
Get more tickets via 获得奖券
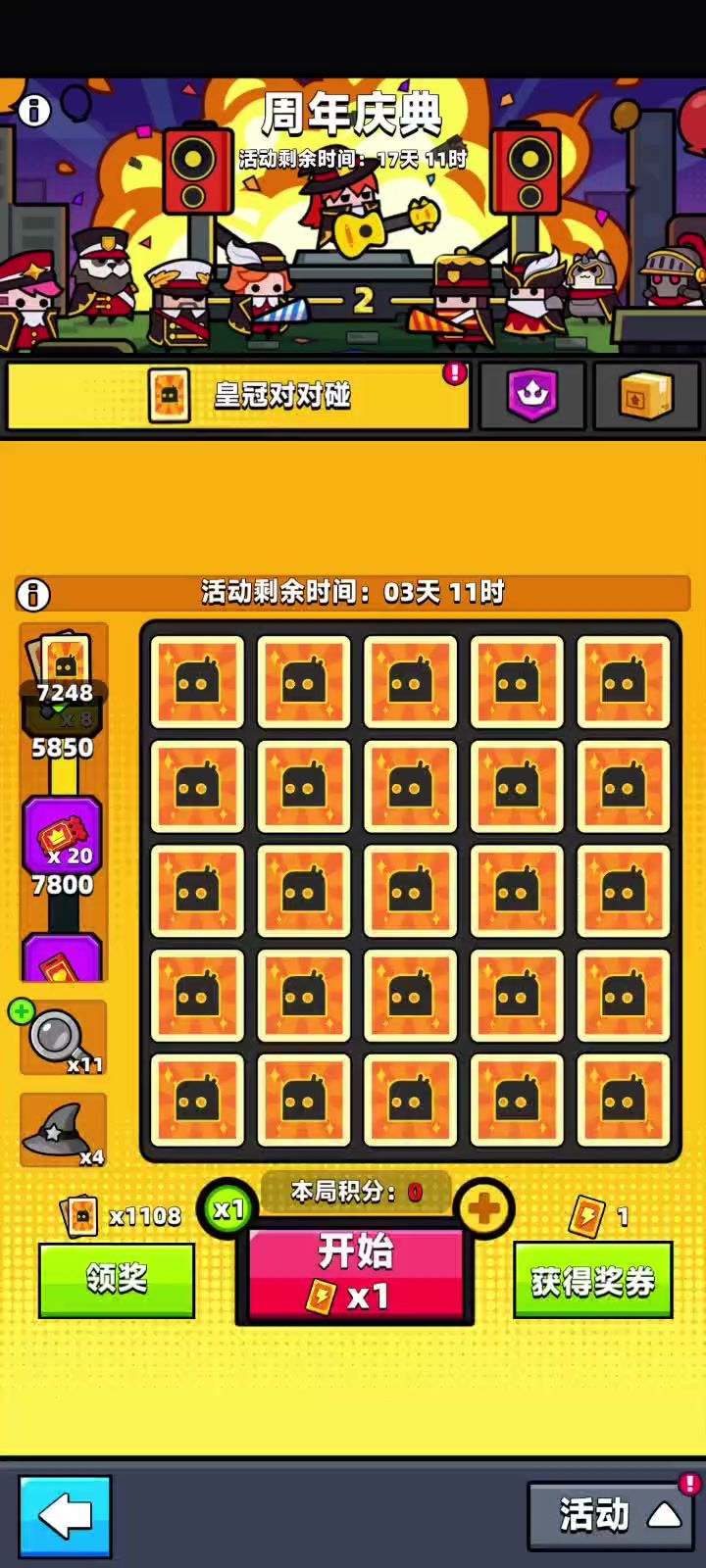click(x=592, y=1280)
